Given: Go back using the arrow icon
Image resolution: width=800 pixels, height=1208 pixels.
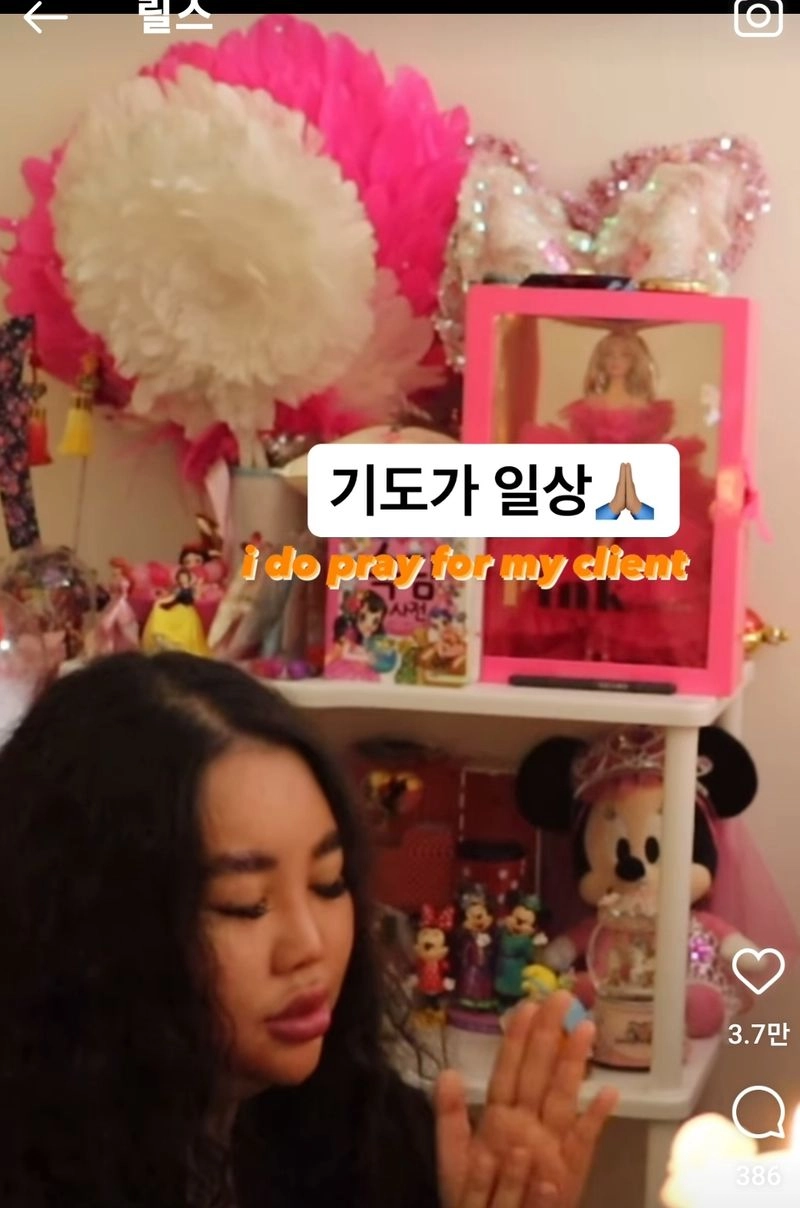Looking at the screenshot, I should coord(45,17).
